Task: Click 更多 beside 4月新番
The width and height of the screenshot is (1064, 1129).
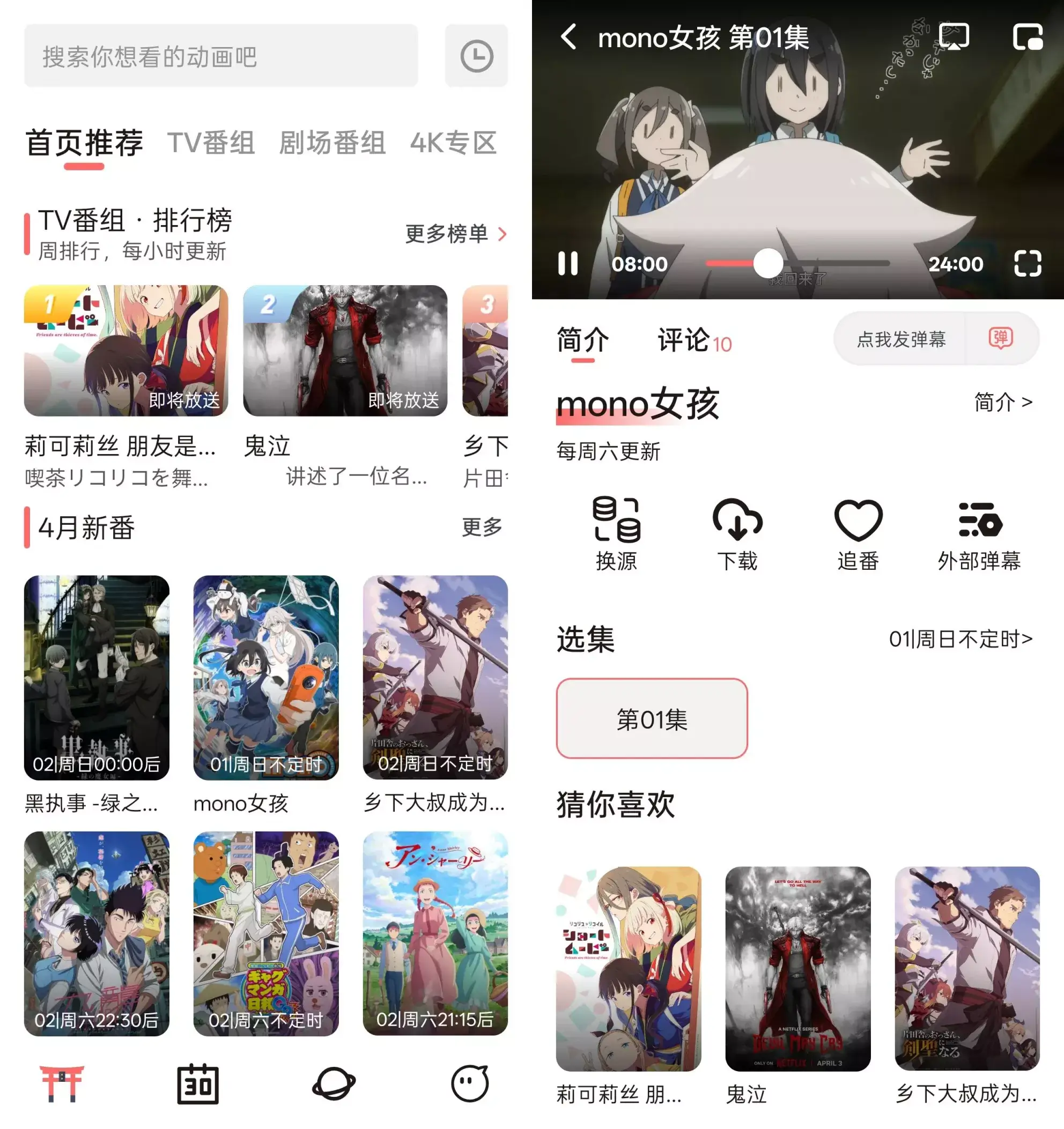Action: [x=482, y=528]
